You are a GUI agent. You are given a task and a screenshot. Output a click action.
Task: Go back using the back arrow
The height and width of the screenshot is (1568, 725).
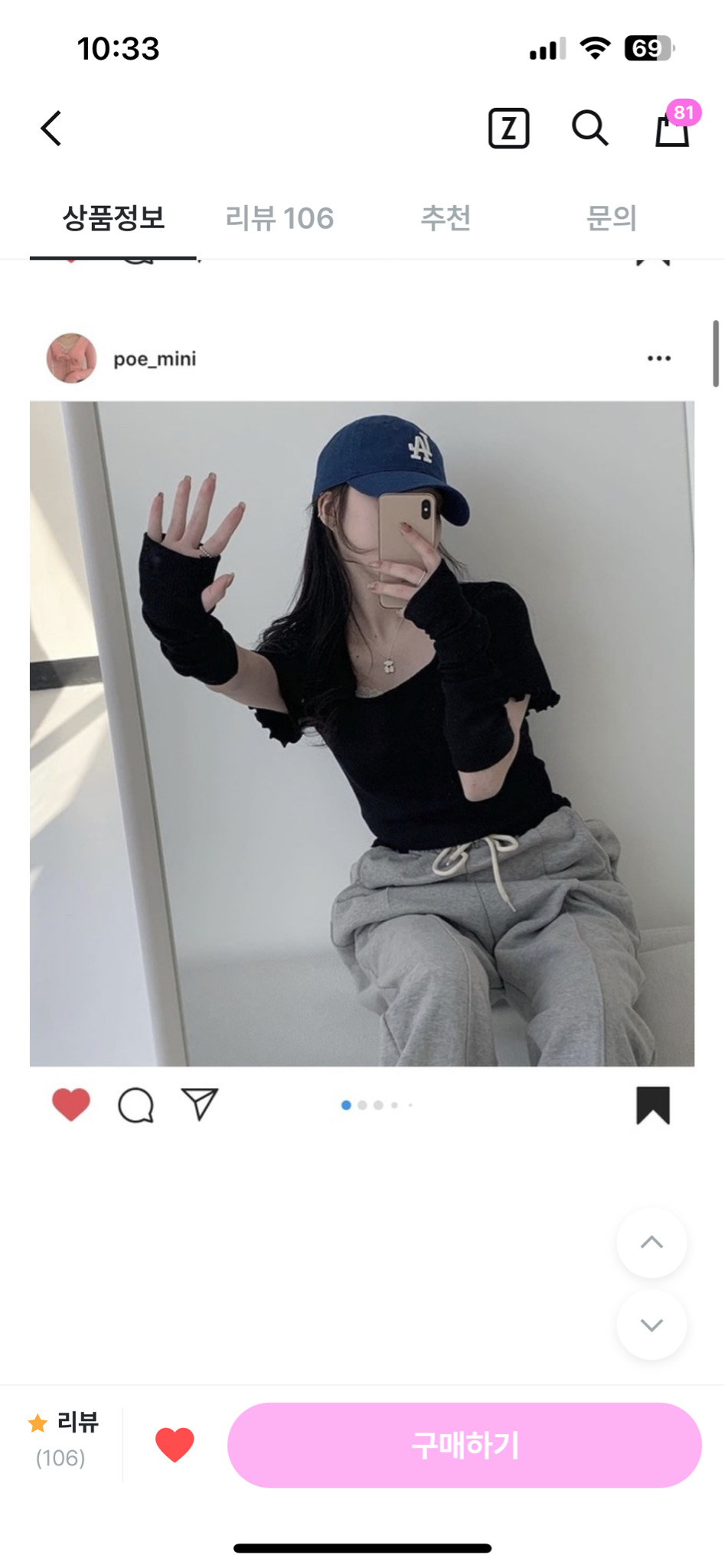(x=51, y=127)
